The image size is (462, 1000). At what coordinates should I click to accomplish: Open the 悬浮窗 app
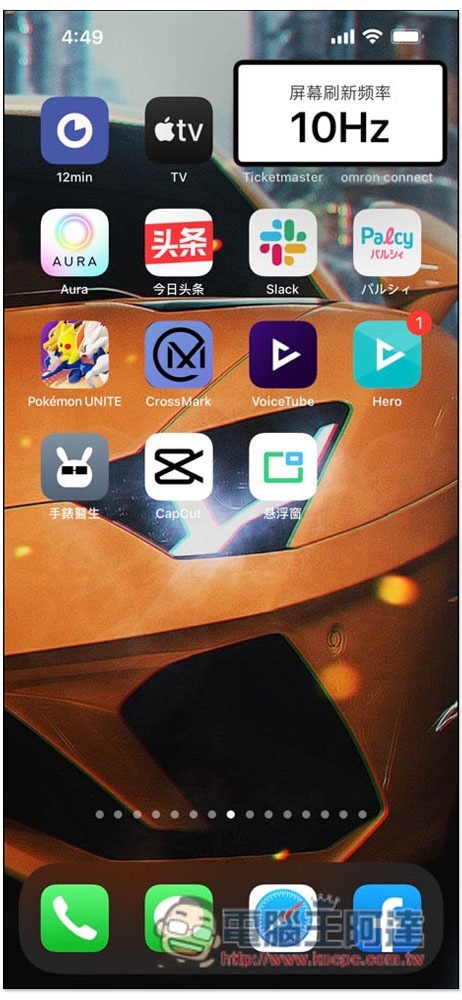(283, 467)
